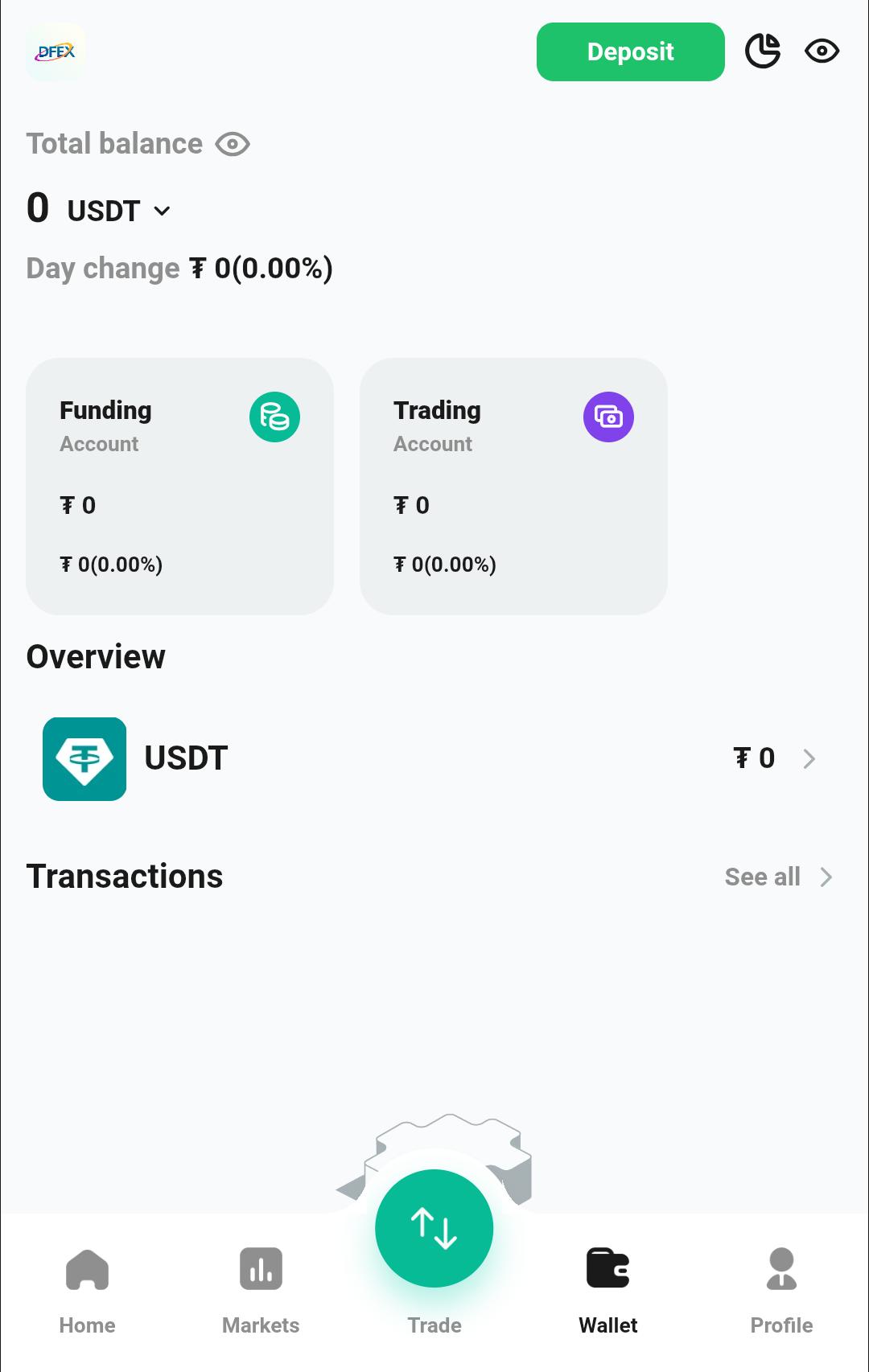The width and height of the screenshot is (869, 1372).
Task: Expand the USDT currency selector dropdown
Action: [x=163, y=211]
